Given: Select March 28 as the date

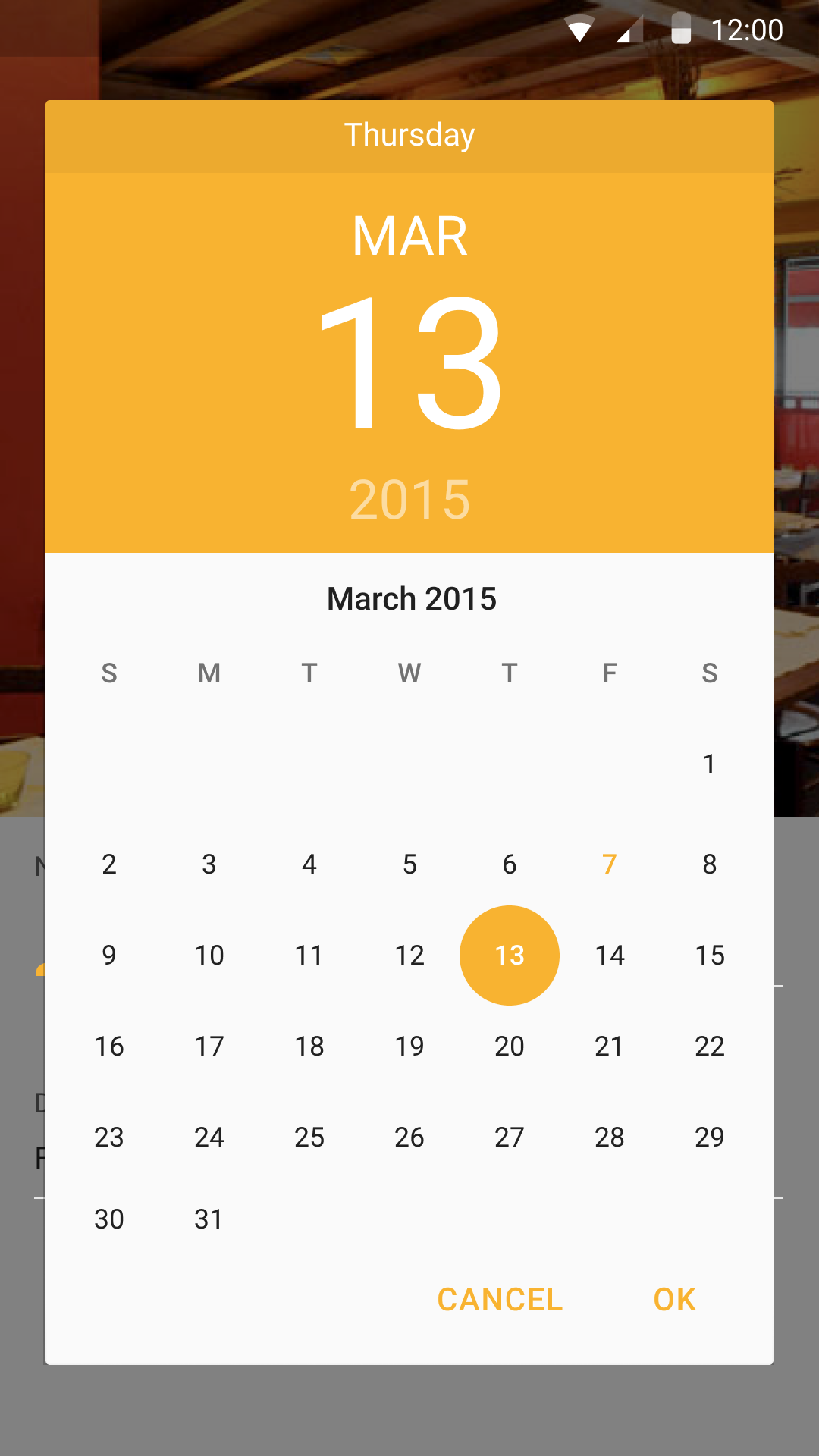Looking at the screenshot, I should point(610,1137).
